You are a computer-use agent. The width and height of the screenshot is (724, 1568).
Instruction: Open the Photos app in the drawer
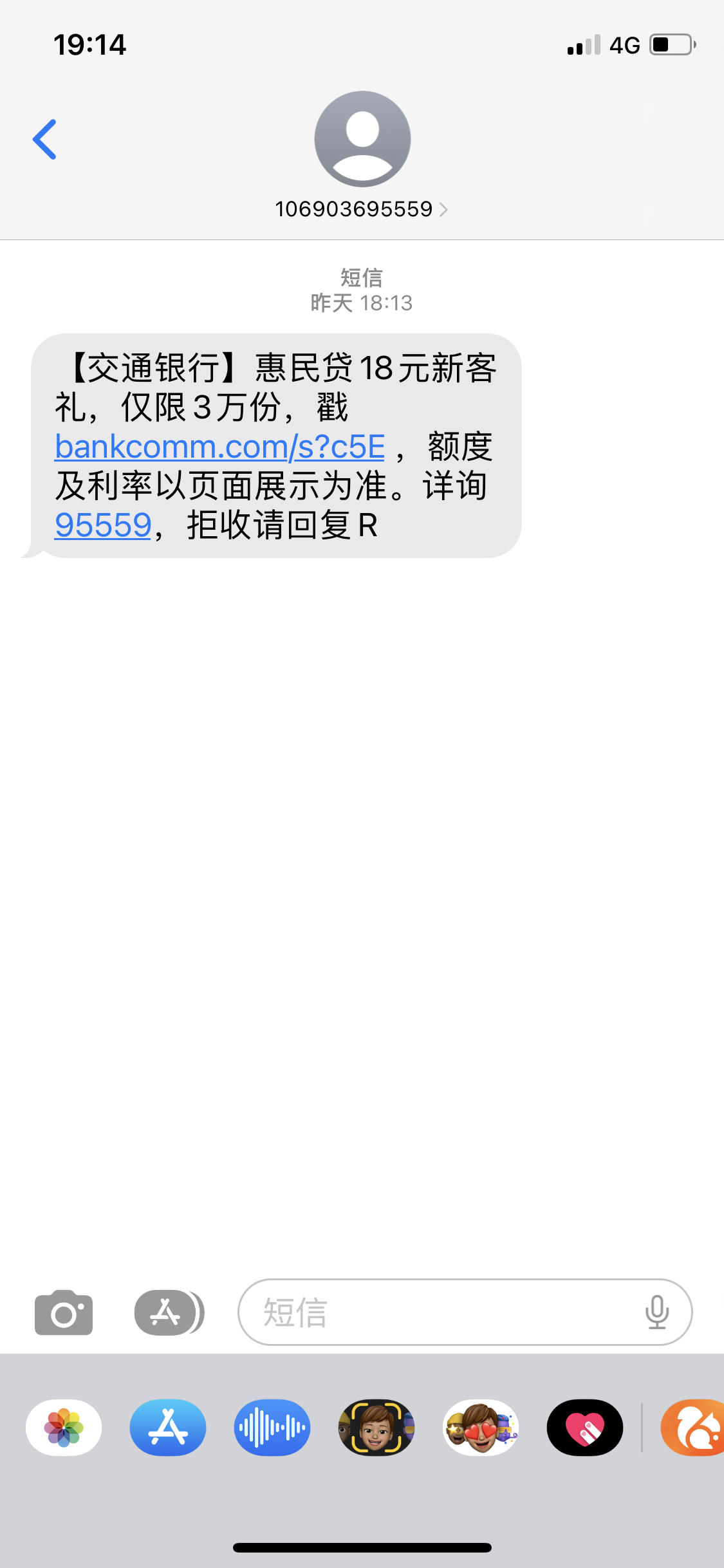pyautogui.click(x=64, y=1428)
